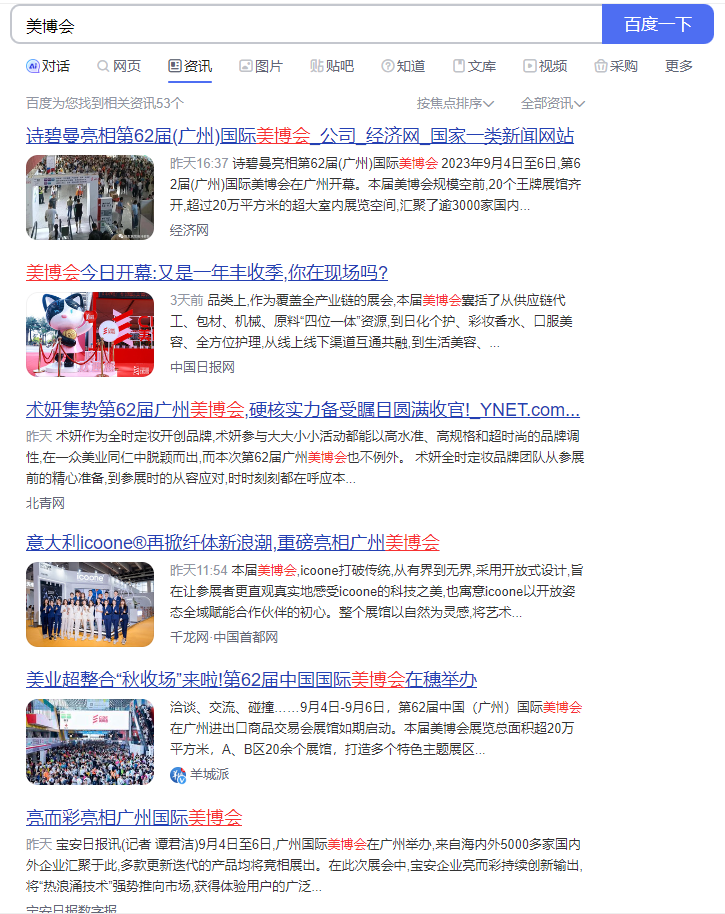Switch to the 网页 tab
The image size is (725, 914).
pyautogui.click(x=119, y=66)
